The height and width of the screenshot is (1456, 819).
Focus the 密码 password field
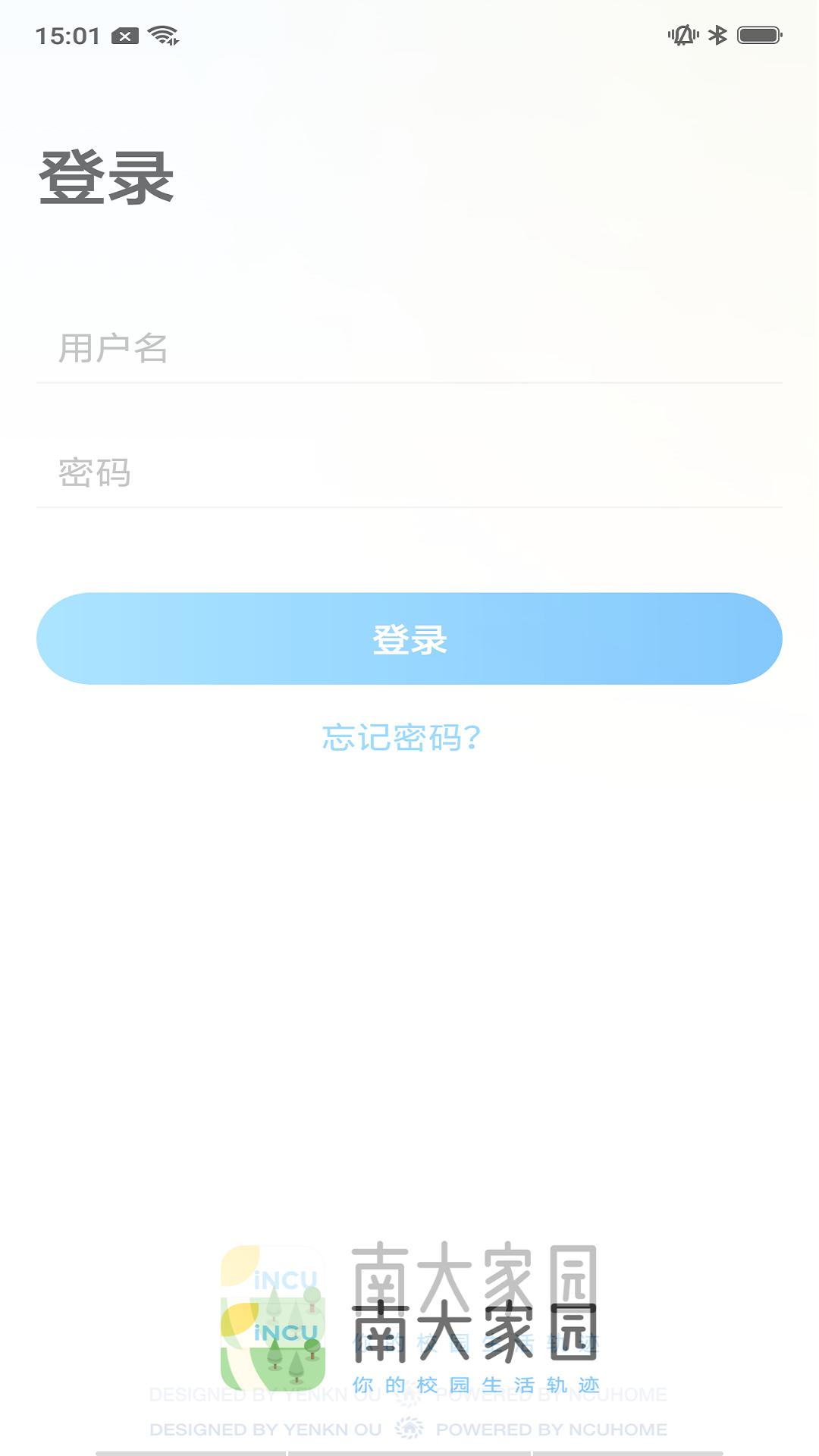[x=409, y=473]
